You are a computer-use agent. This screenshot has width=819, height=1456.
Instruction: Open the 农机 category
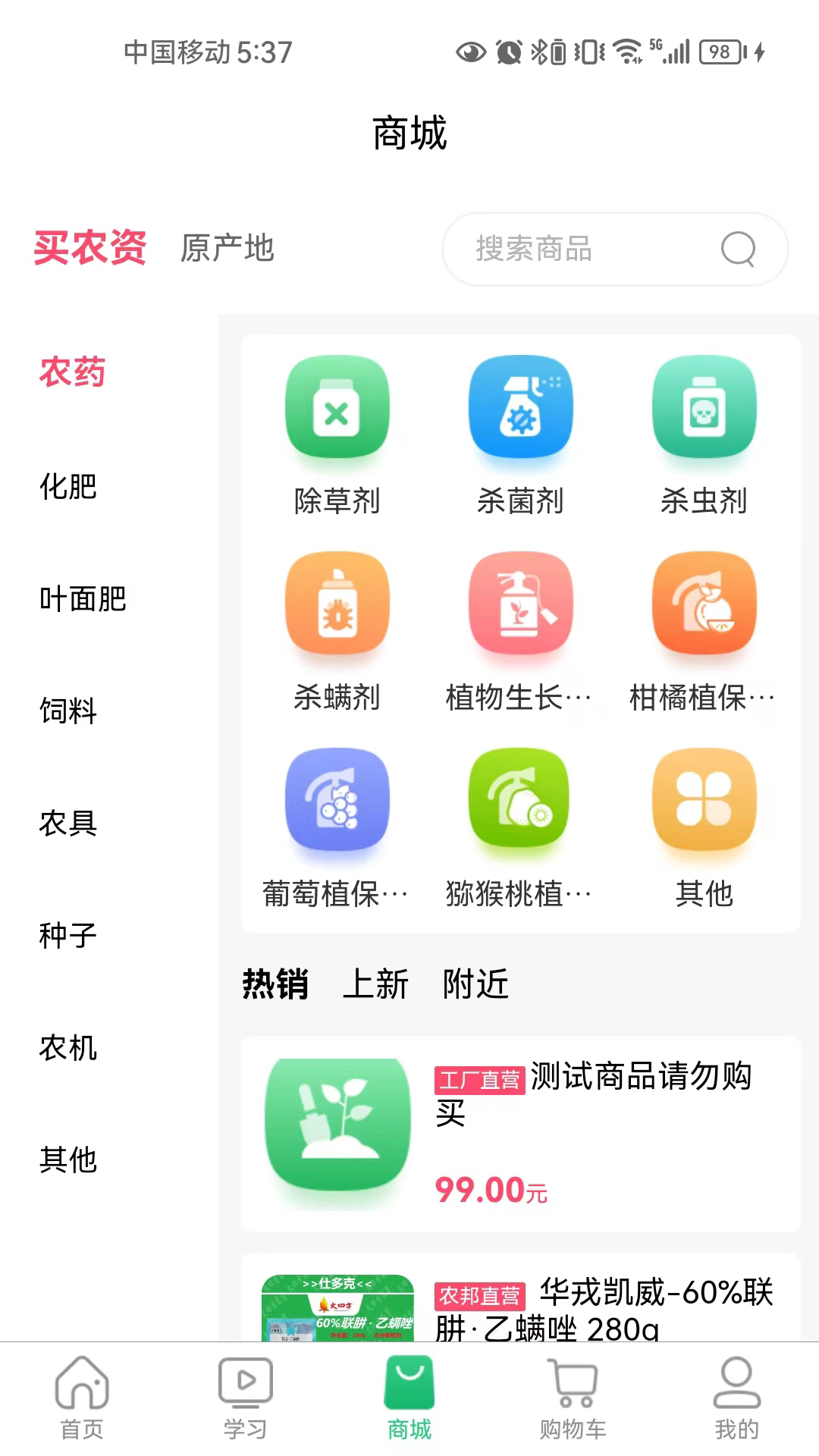coord(68,1048)
